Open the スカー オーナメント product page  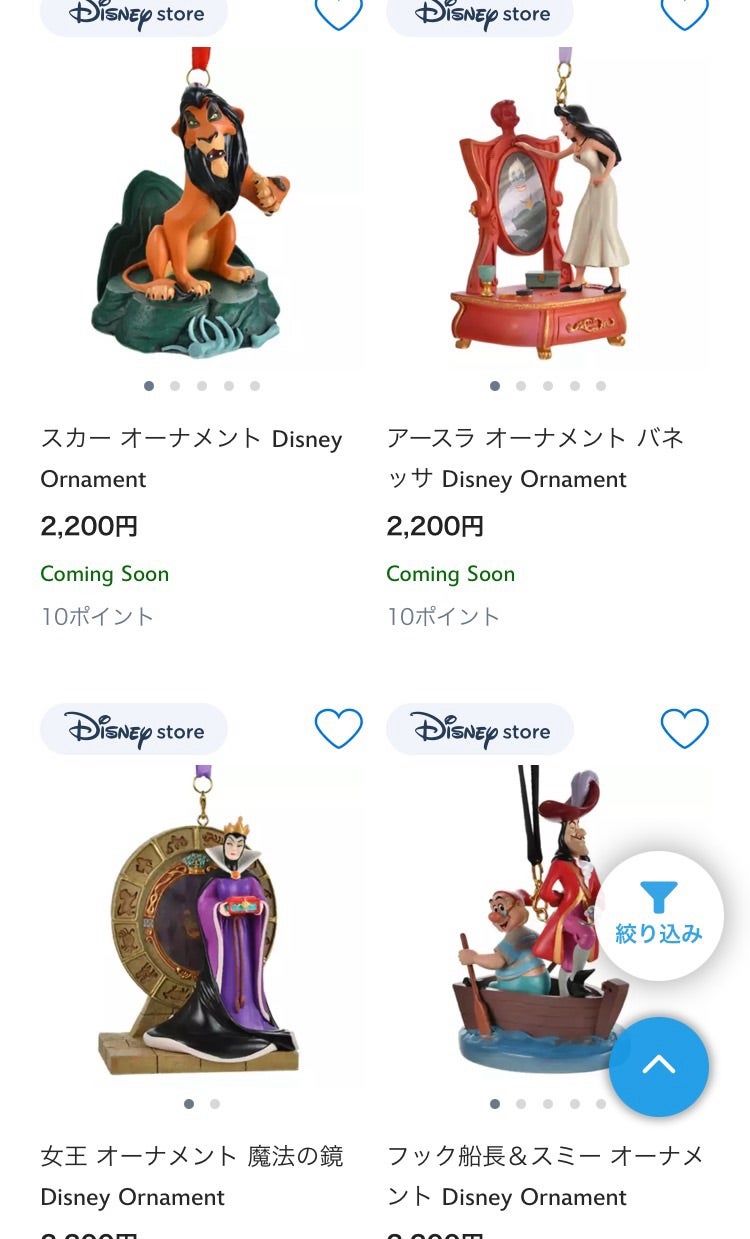click(191, 458)
